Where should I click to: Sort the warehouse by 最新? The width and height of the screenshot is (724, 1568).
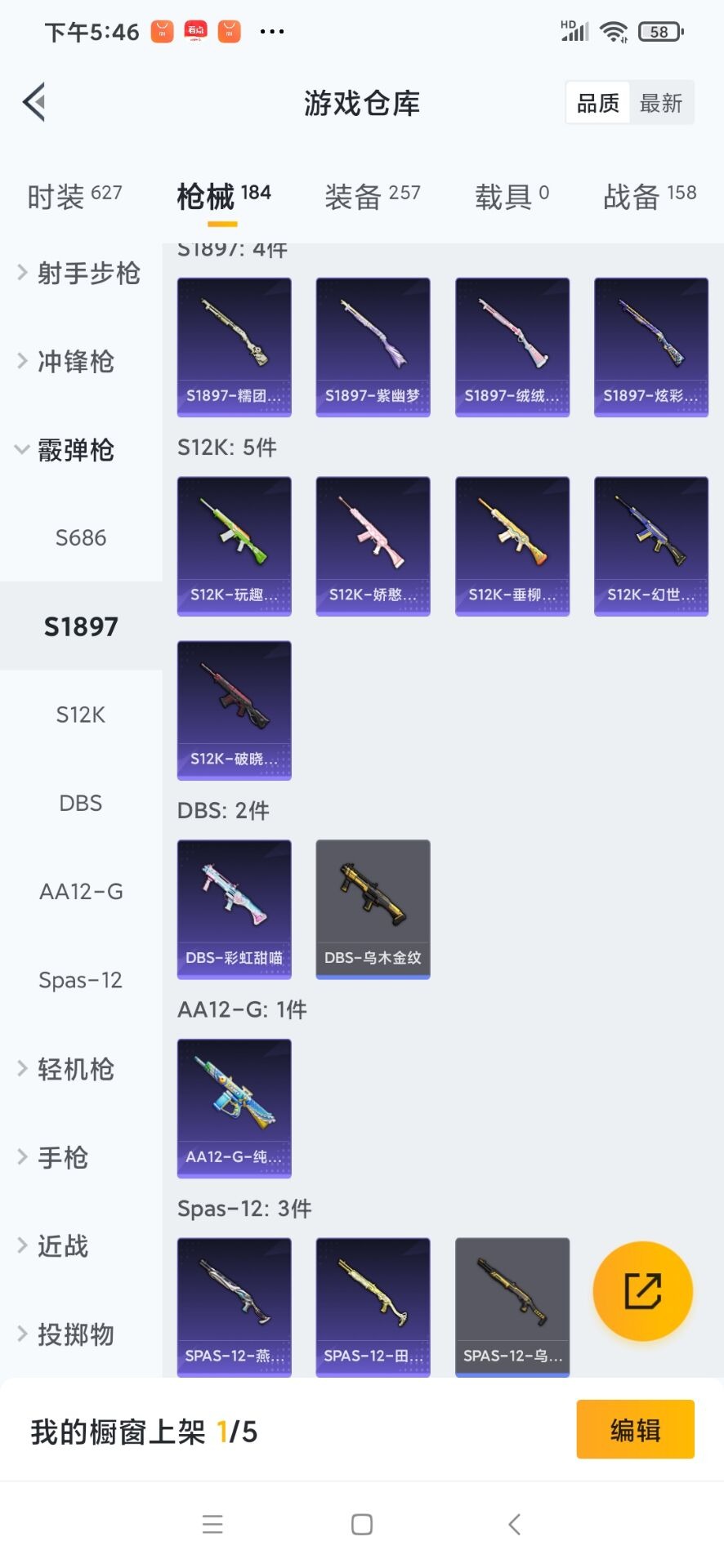[660, 103]
